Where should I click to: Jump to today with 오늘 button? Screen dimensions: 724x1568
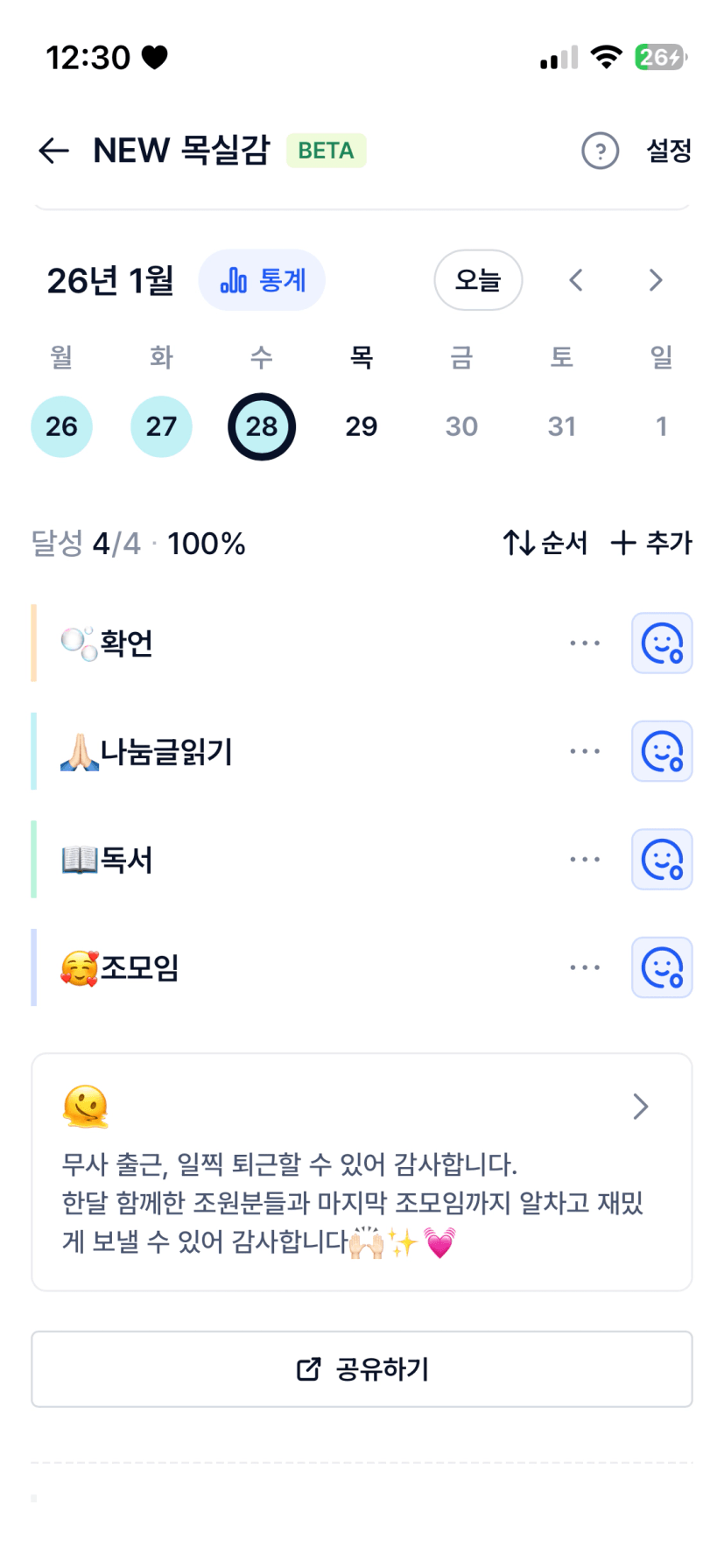click(478, 280)
